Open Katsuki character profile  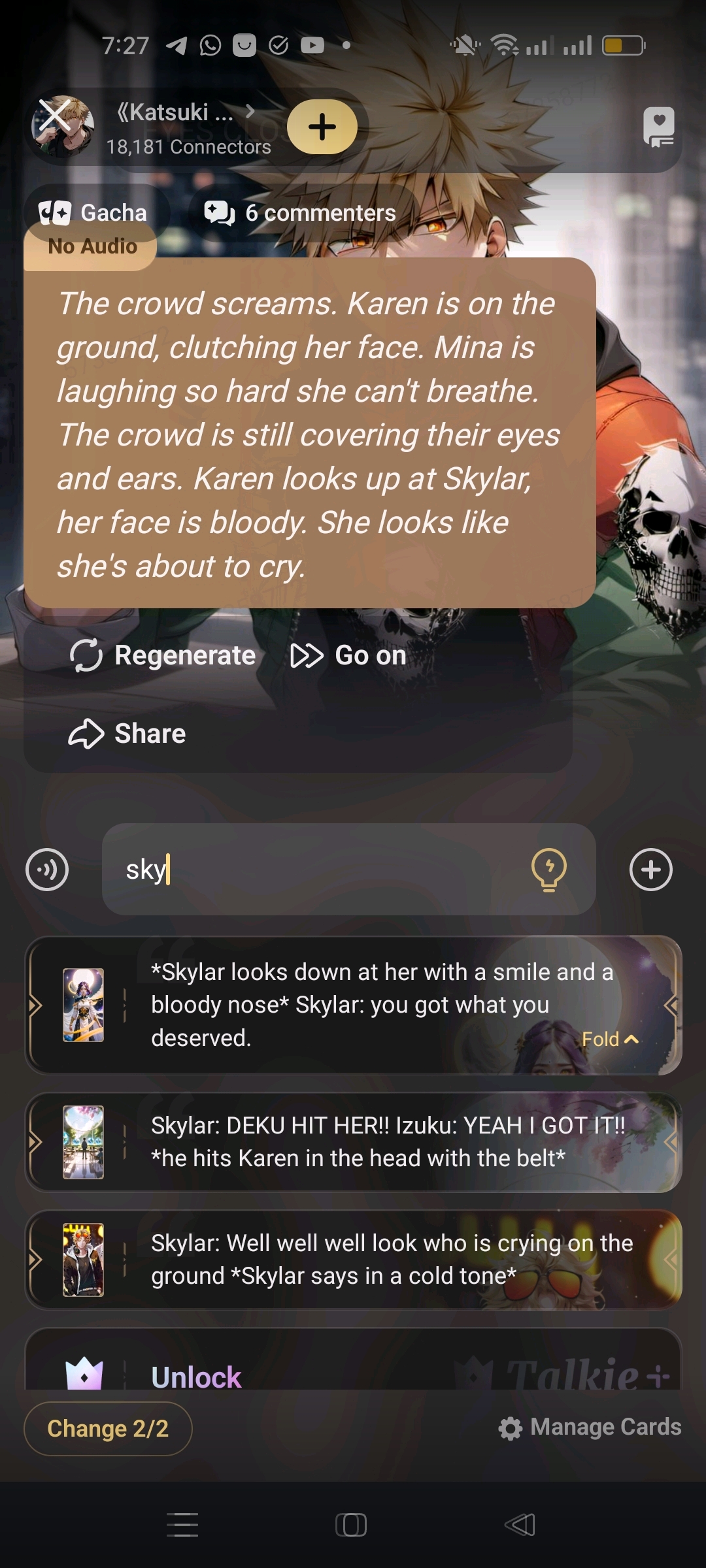coord(175,113)
